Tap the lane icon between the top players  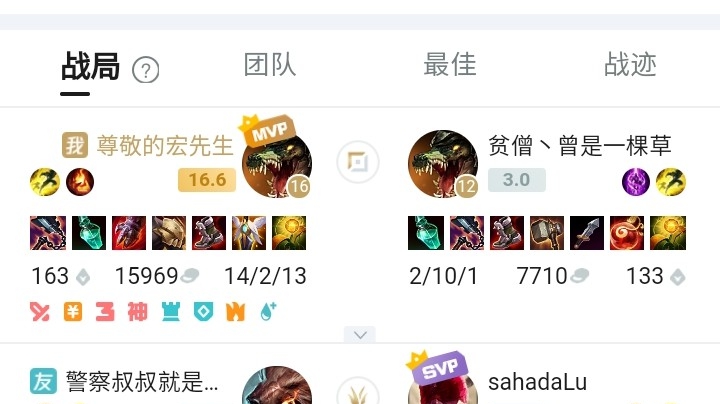coord(357,162)
